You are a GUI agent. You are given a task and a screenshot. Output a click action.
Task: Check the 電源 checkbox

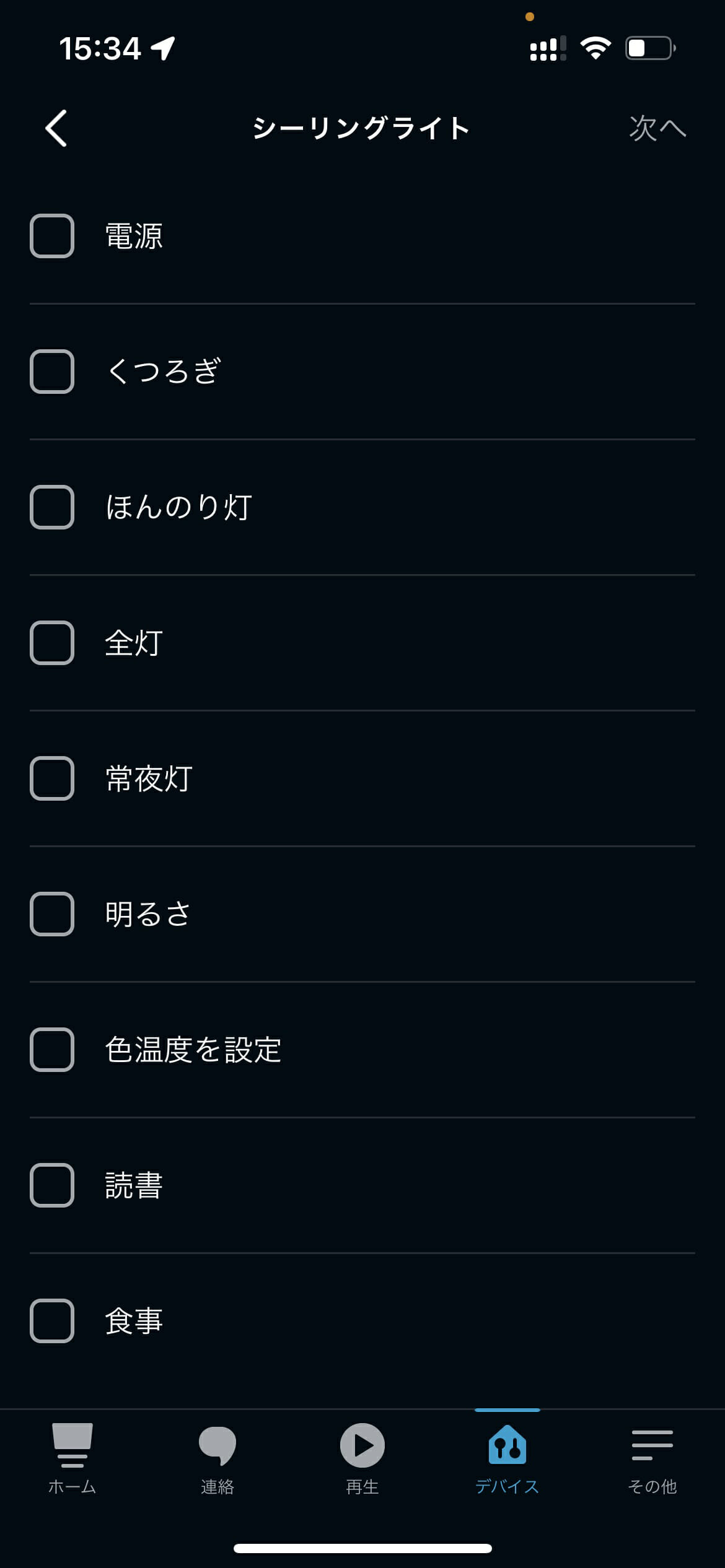click(52, 236)
